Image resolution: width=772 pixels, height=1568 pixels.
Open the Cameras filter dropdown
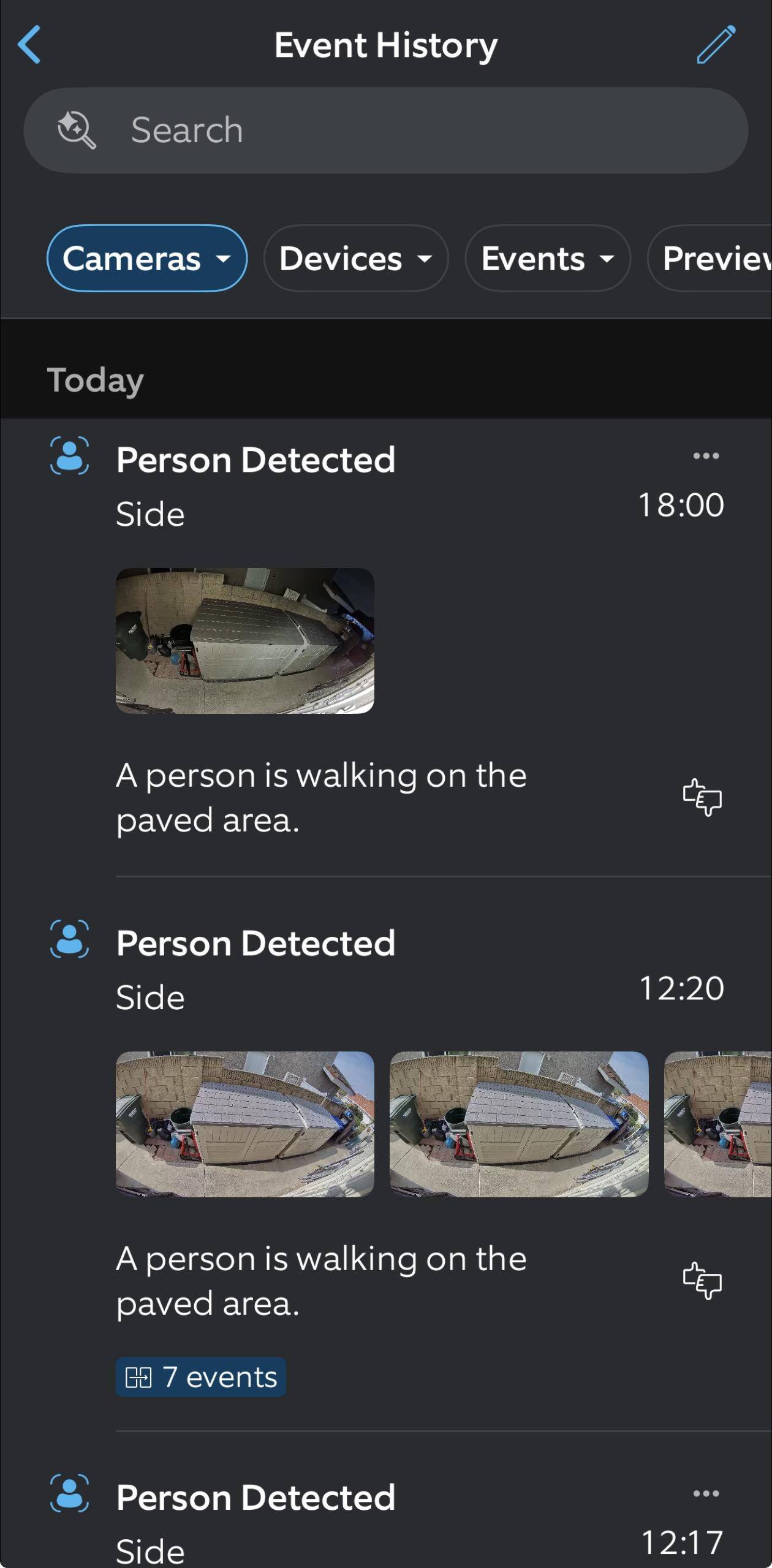[x=147, y=258]
